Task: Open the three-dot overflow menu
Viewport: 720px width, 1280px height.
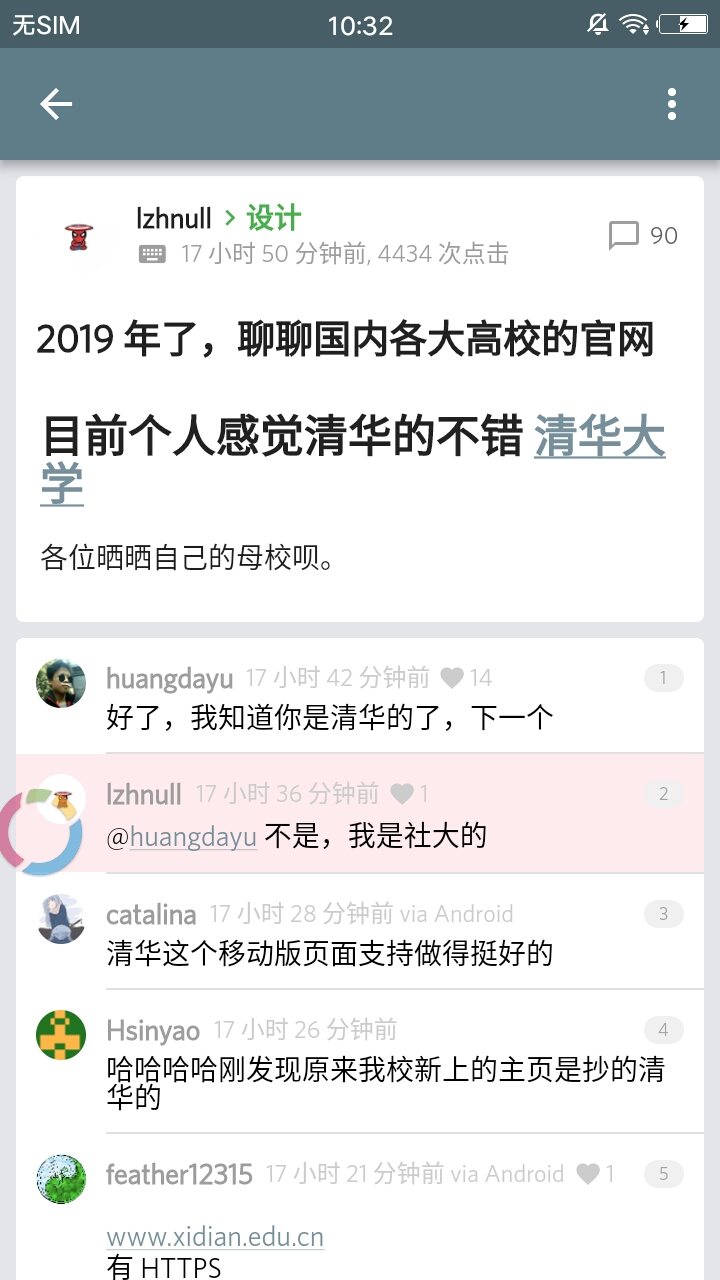Action: [x=671, y=104]
